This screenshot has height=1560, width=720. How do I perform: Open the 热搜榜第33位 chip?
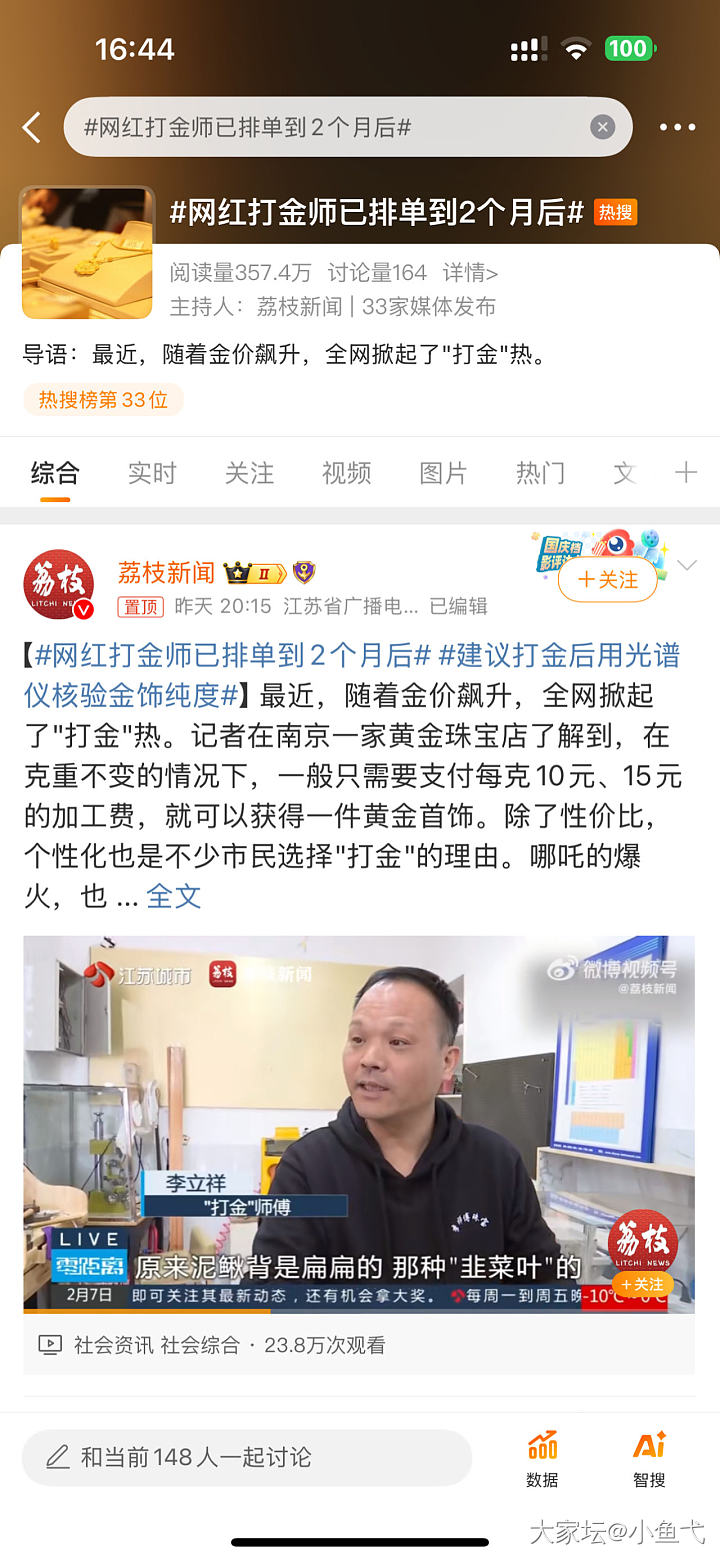pyautogui.click(x=103, y=400)
